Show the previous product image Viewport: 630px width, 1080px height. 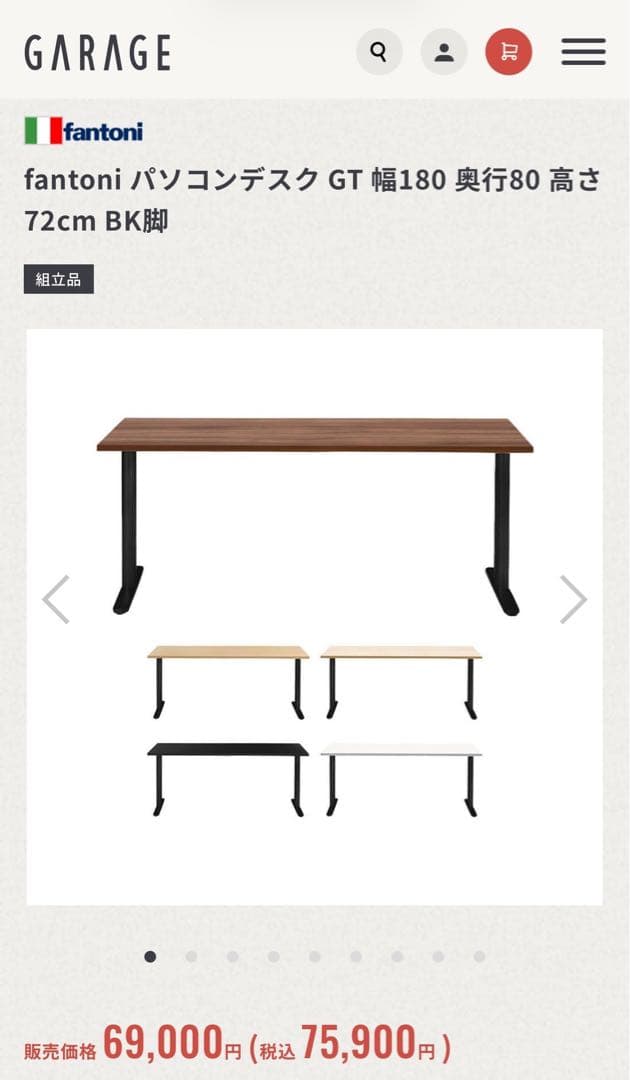[56, 599]
